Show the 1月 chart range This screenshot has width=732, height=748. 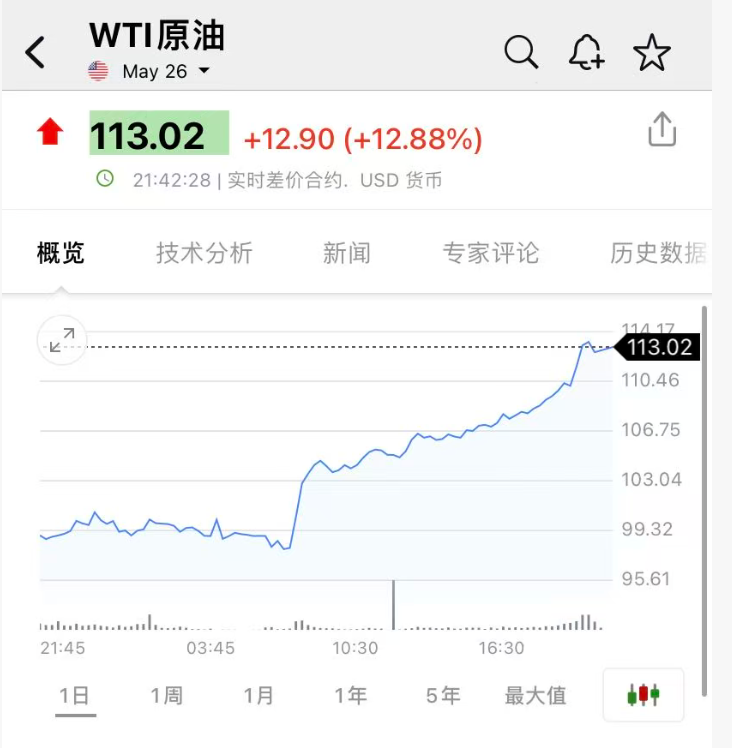coord(259,695)
